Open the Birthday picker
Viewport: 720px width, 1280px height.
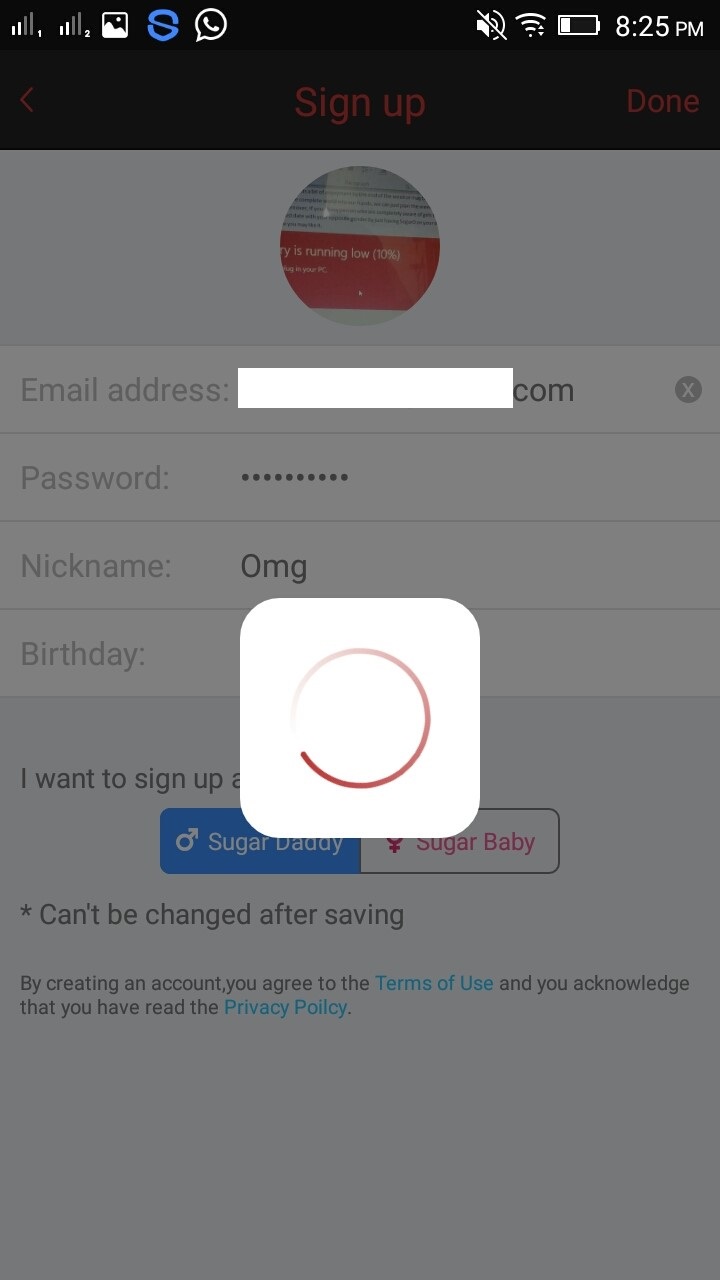tap(360, 653)
